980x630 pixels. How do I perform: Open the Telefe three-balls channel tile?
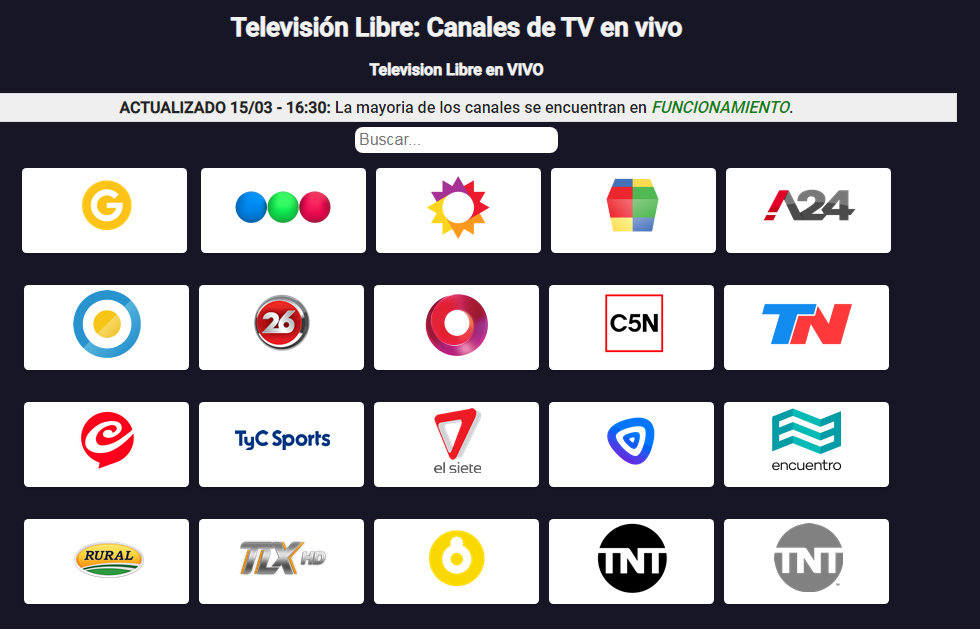point(283,210)
